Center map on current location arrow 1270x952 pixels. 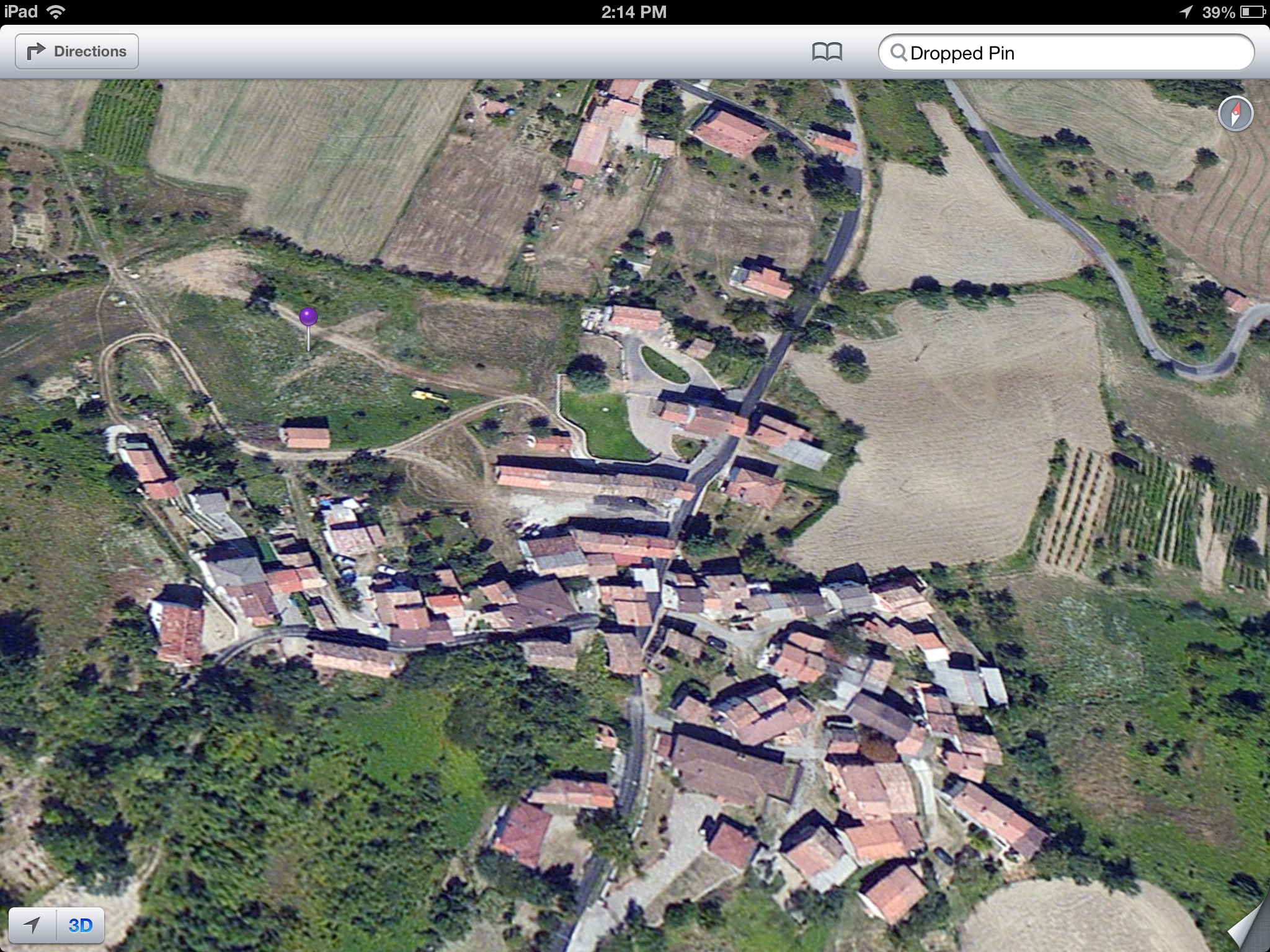pyautogui.click(x=32, y=925)
